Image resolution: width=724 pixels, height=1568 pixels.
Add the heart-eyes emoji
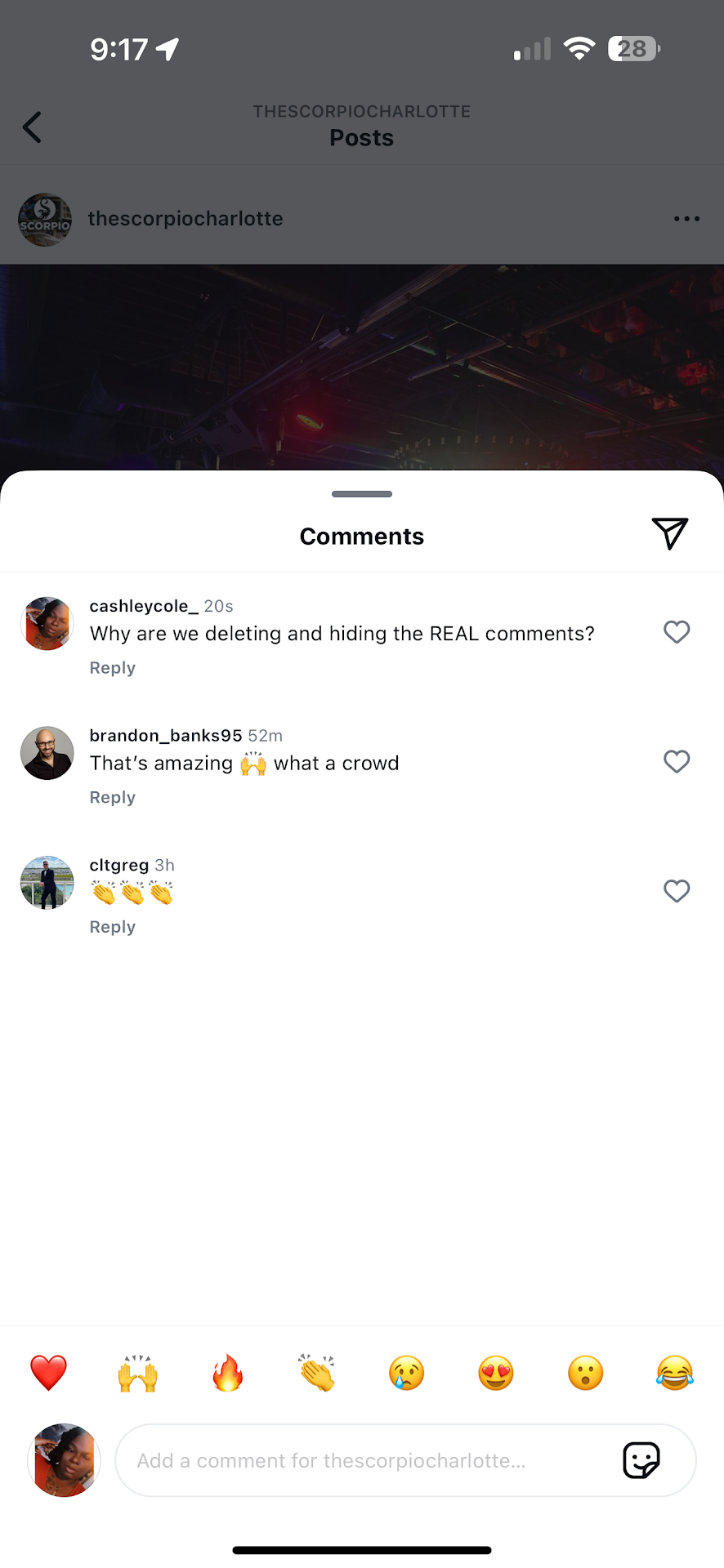(x=496, y=1373)
